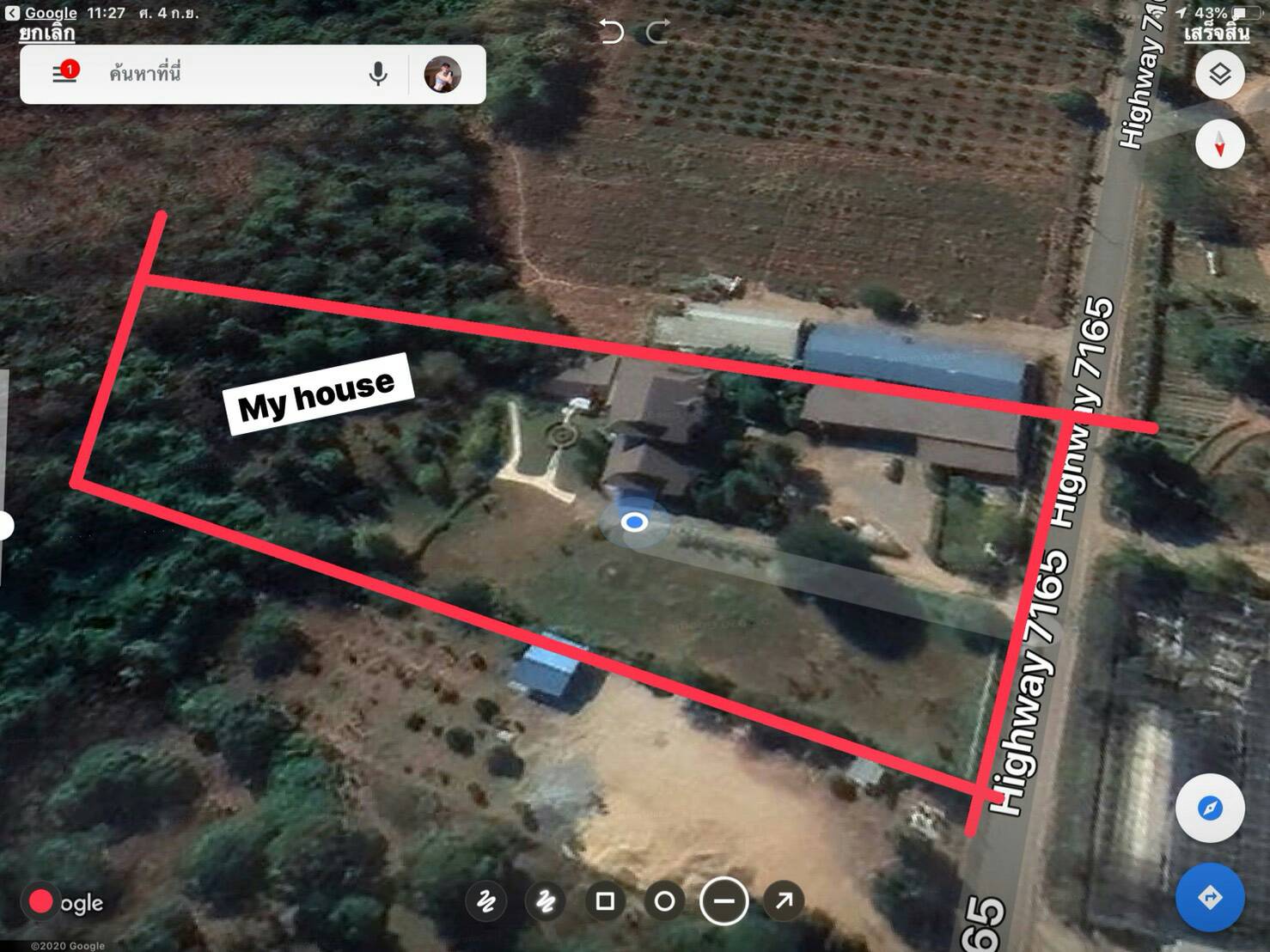This screenshot has width=1270, height=952.
Task: Tap ยกเลิก to cancel editing
Action: (x=46, y=34)
